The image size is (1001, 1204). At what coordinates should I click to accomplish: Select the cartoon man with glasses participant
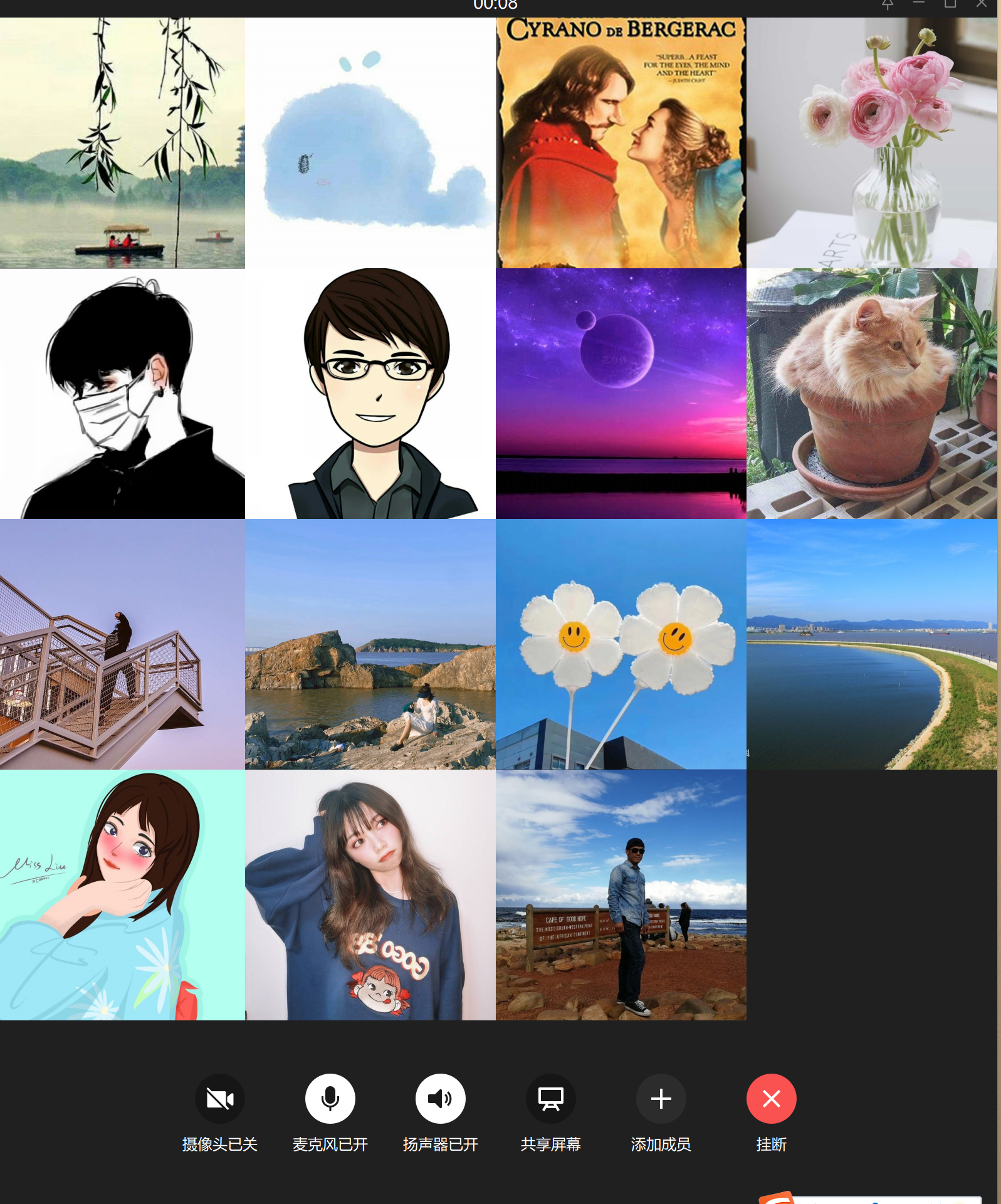pyautogui.click(x=370, y=394)
